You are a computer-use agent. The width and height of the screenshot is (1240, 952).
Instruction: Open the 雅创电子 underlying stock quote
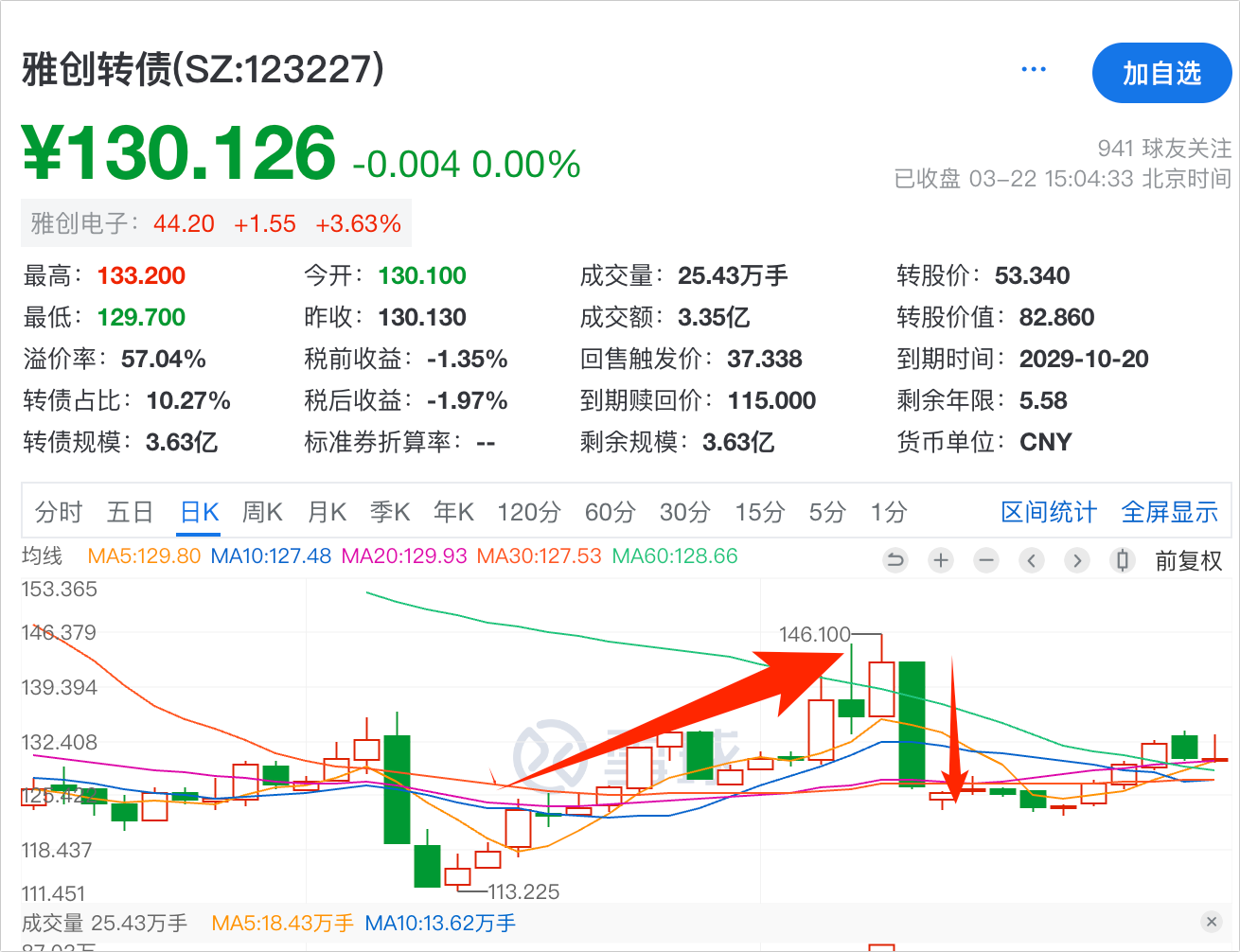point(216,224)
